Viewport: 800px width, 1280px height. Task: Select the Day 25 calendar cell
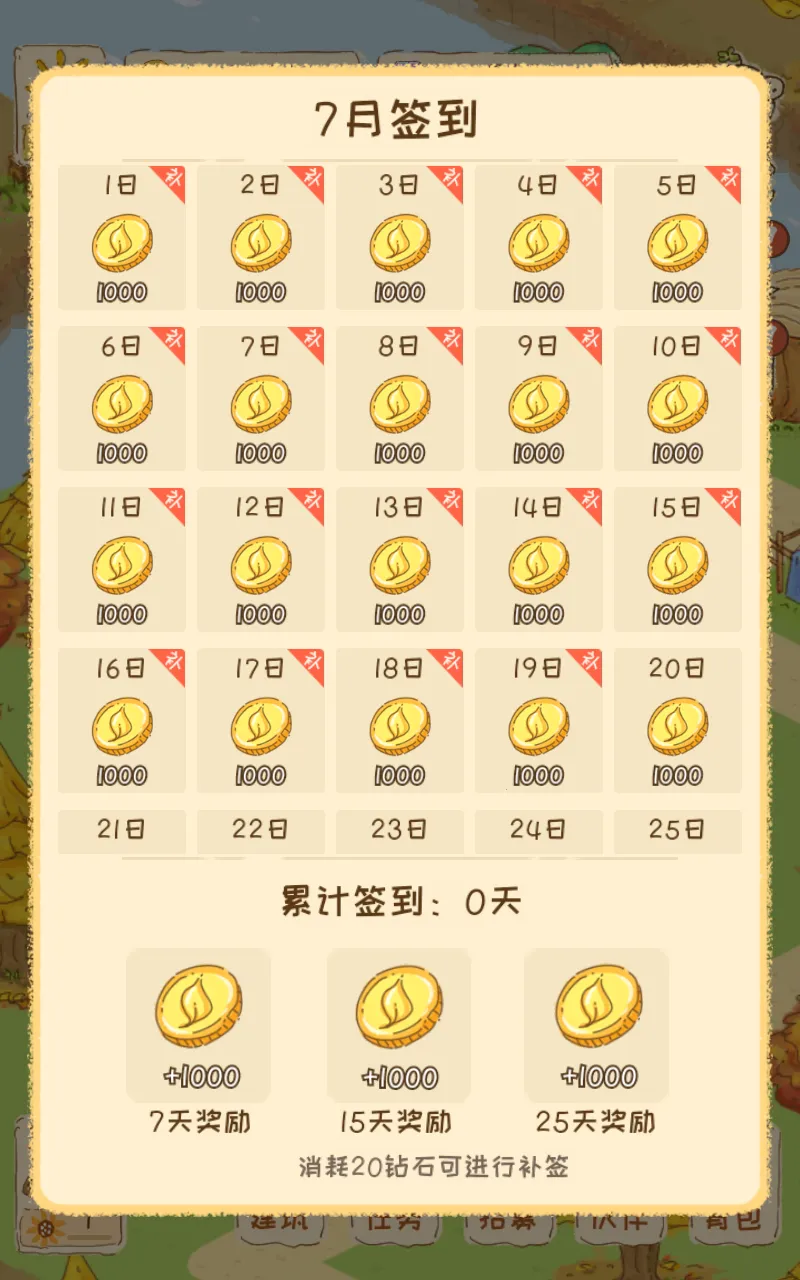[678, 831]
